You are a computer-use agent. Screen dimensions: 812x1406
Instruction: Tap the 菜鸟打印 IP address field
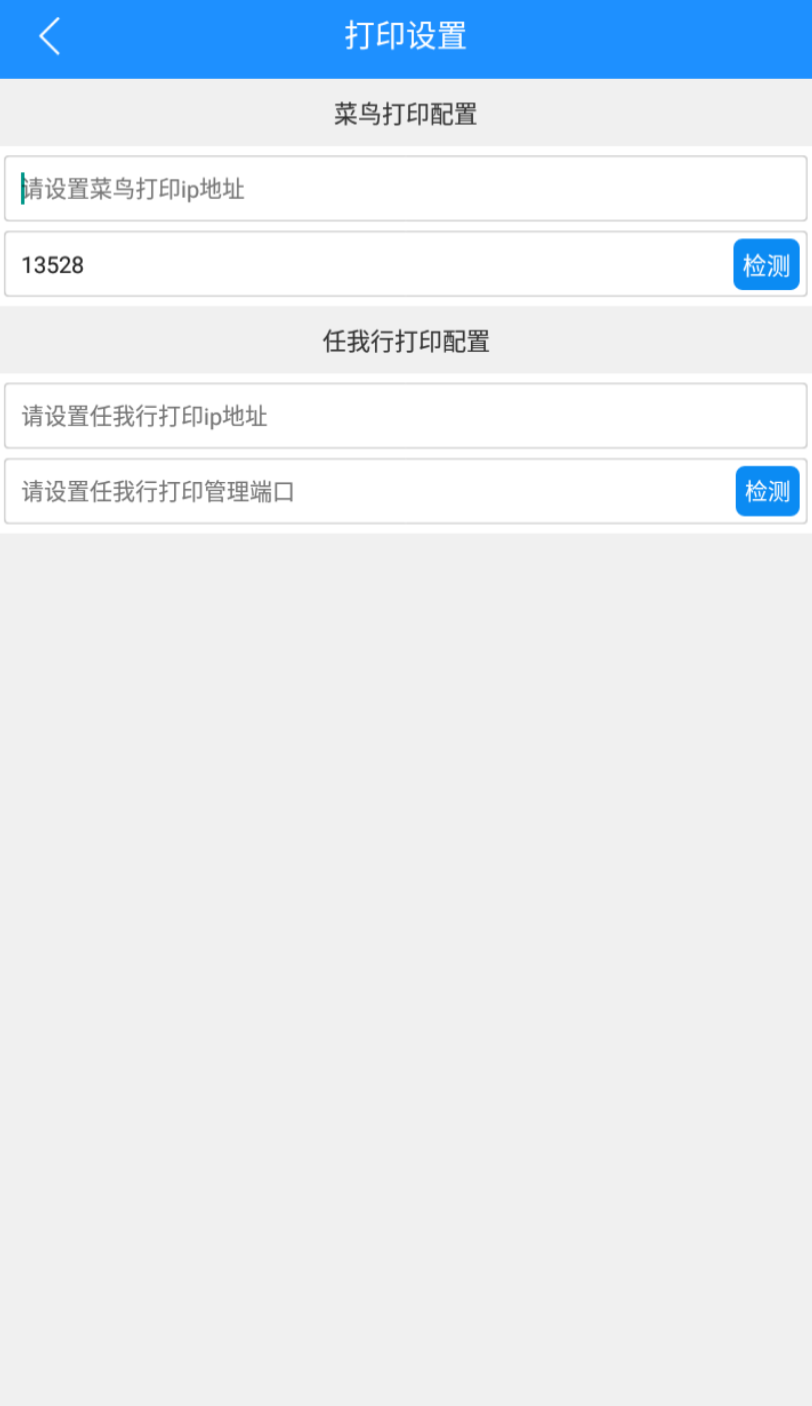[x=405, y=188]
